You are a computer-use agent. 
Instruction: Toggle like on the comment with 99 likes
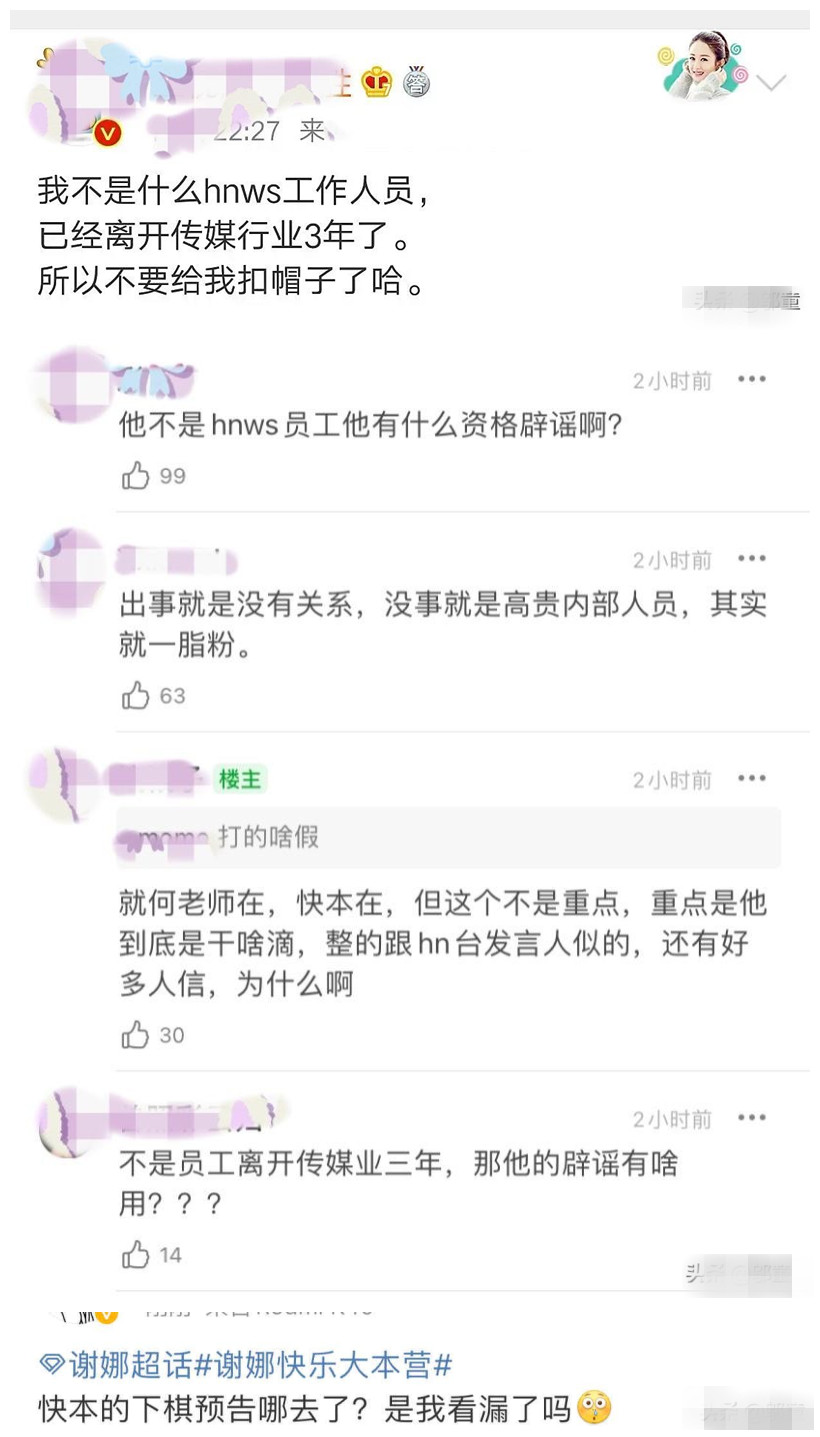[136, 476]
